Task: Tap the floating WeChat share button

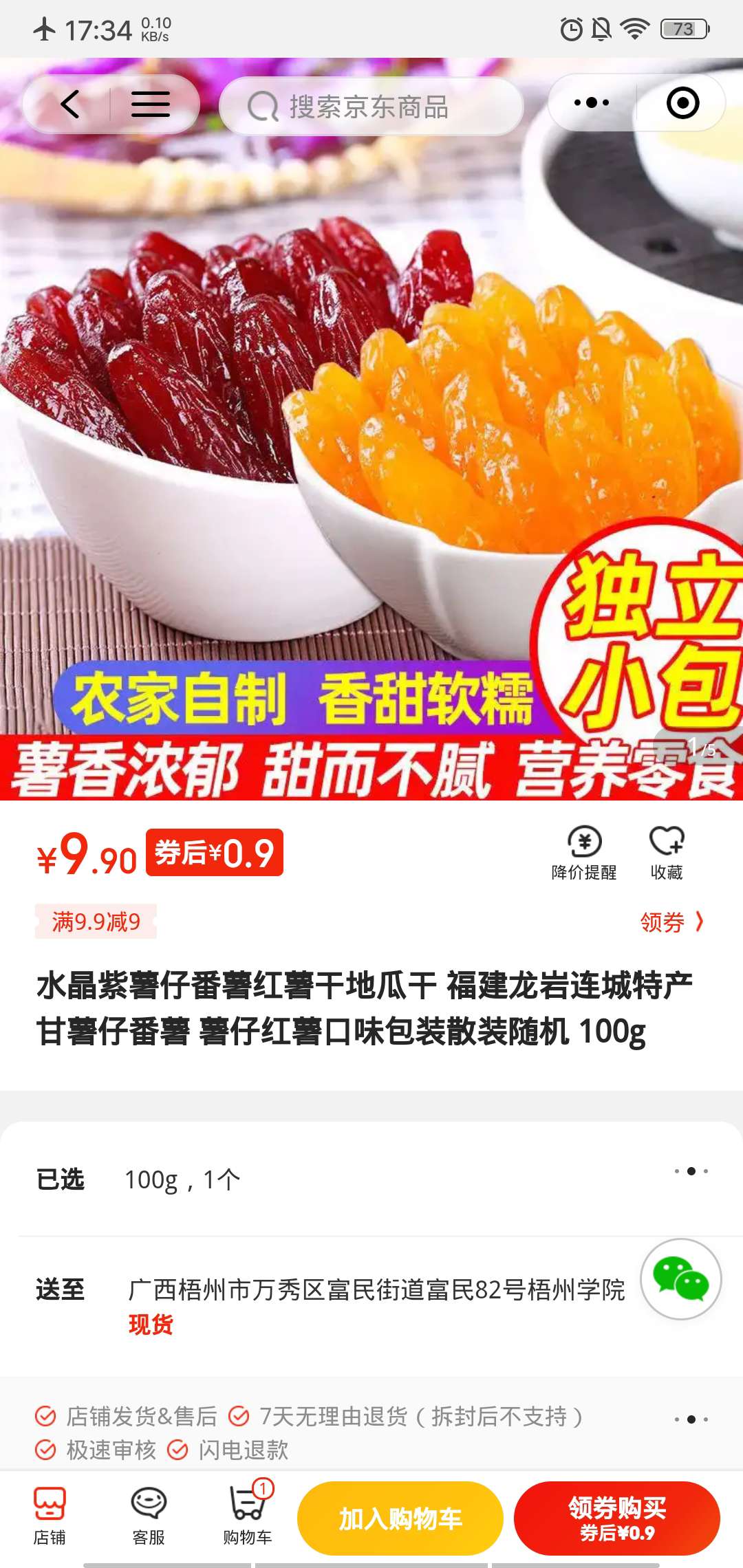Action: [x=680, y=1279]
